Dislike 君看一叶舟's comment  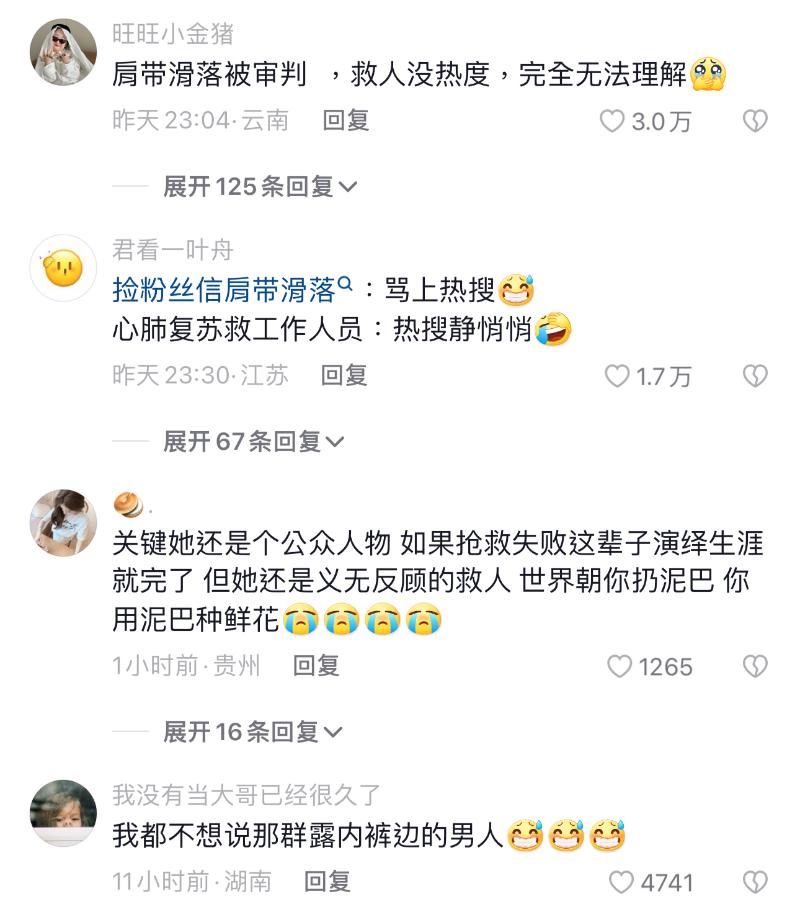(755, 376)
